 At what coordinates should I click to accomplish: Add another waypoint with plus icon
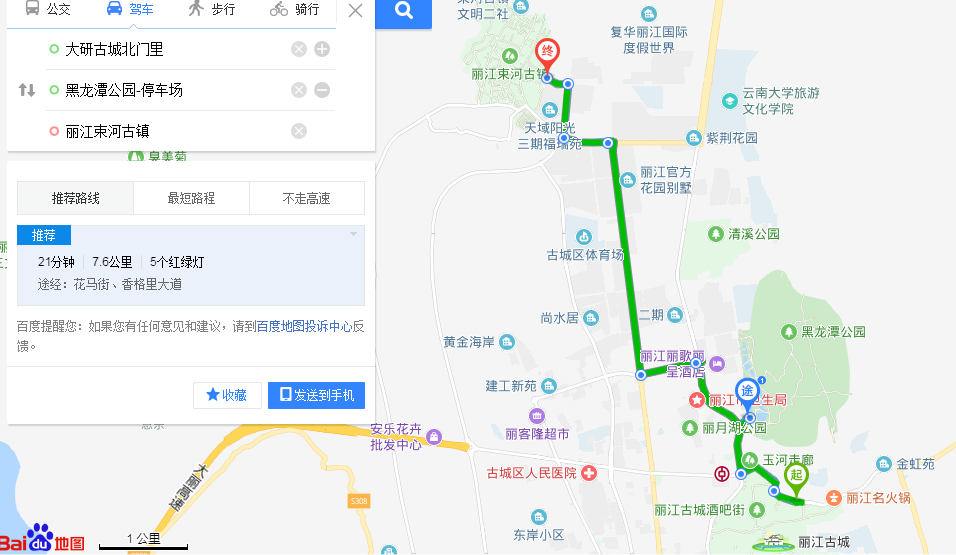[322, 49]
